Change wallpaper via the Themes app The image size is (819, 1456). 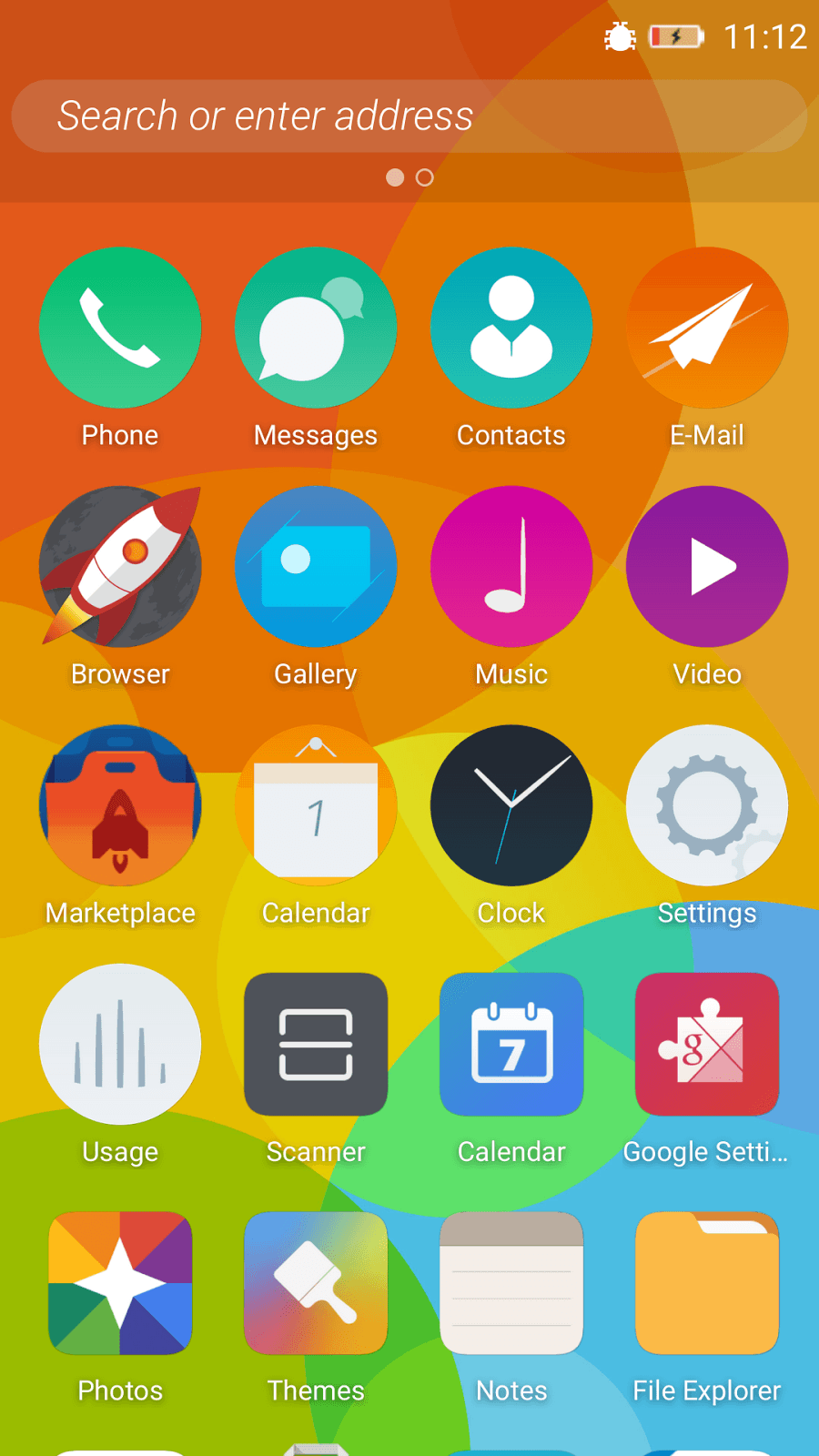pos(315,1283)
